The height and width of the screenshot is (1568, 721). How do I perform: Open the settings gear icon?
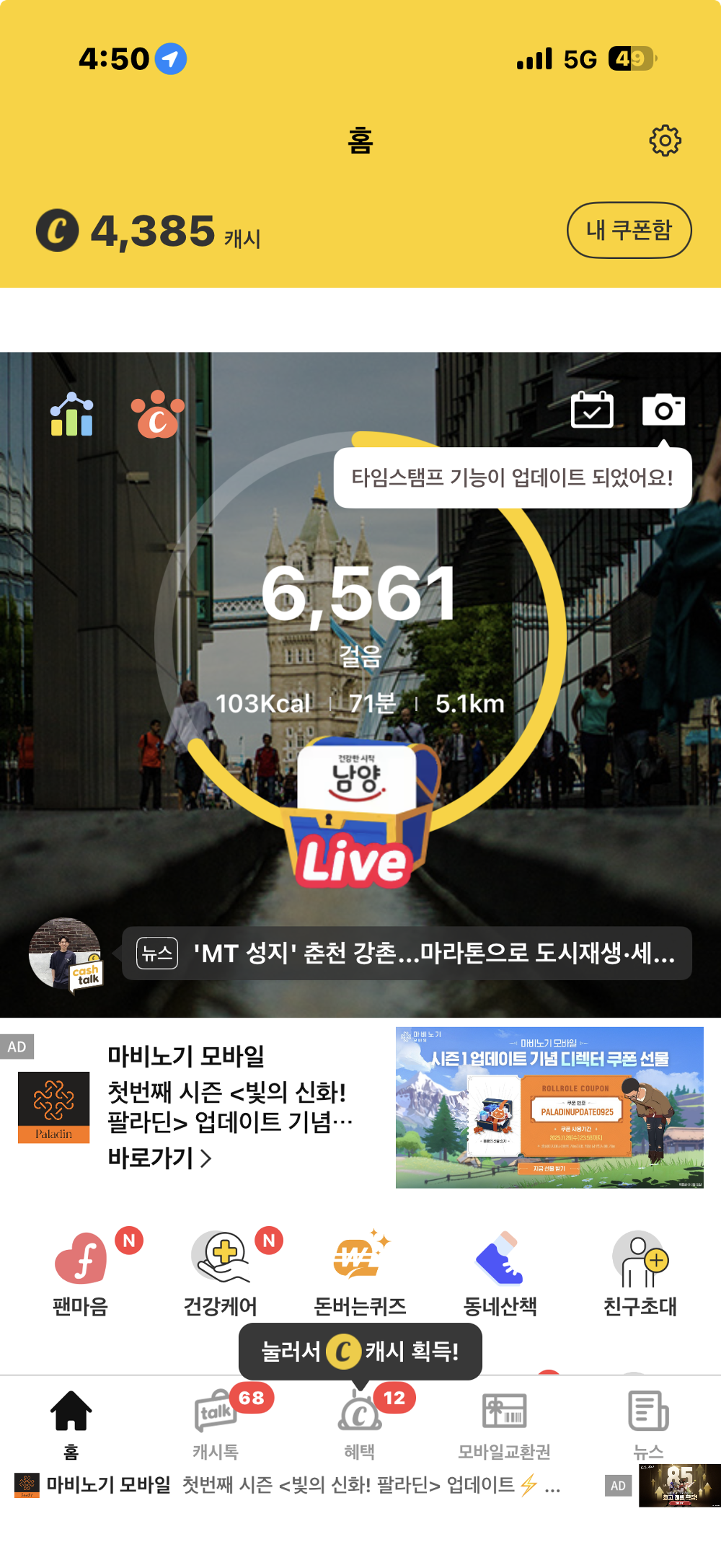(x=665, y=141)
